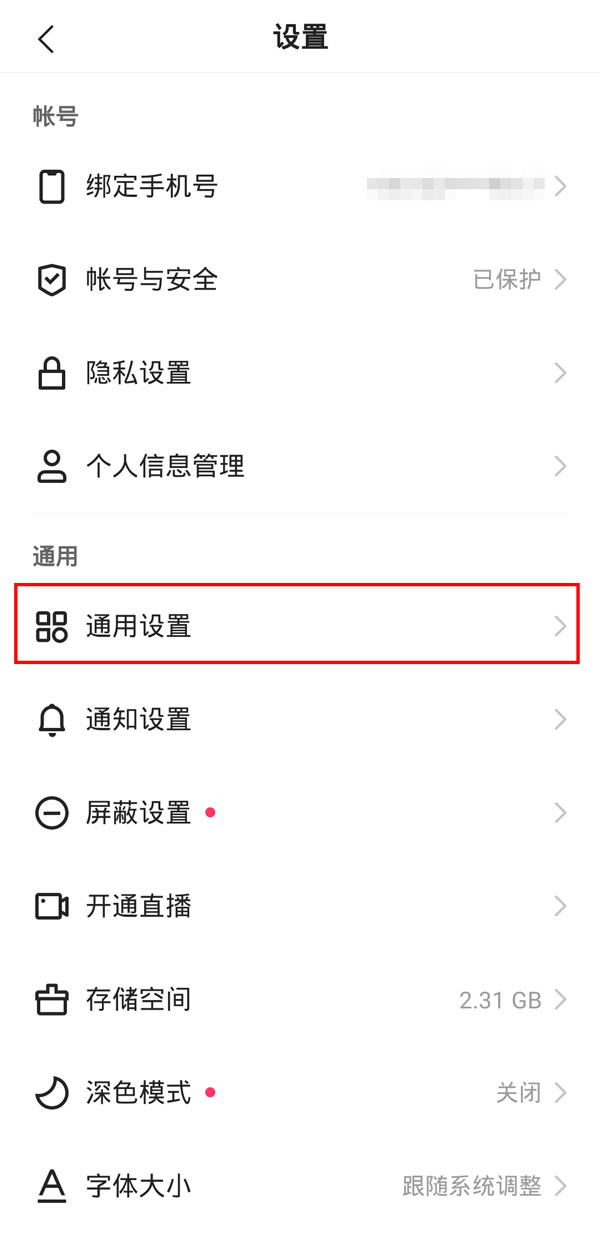The image size is (600, 1242).
Task: Open 字体大小 setting
Action: pyautogui.click(x=300, y=1186)
